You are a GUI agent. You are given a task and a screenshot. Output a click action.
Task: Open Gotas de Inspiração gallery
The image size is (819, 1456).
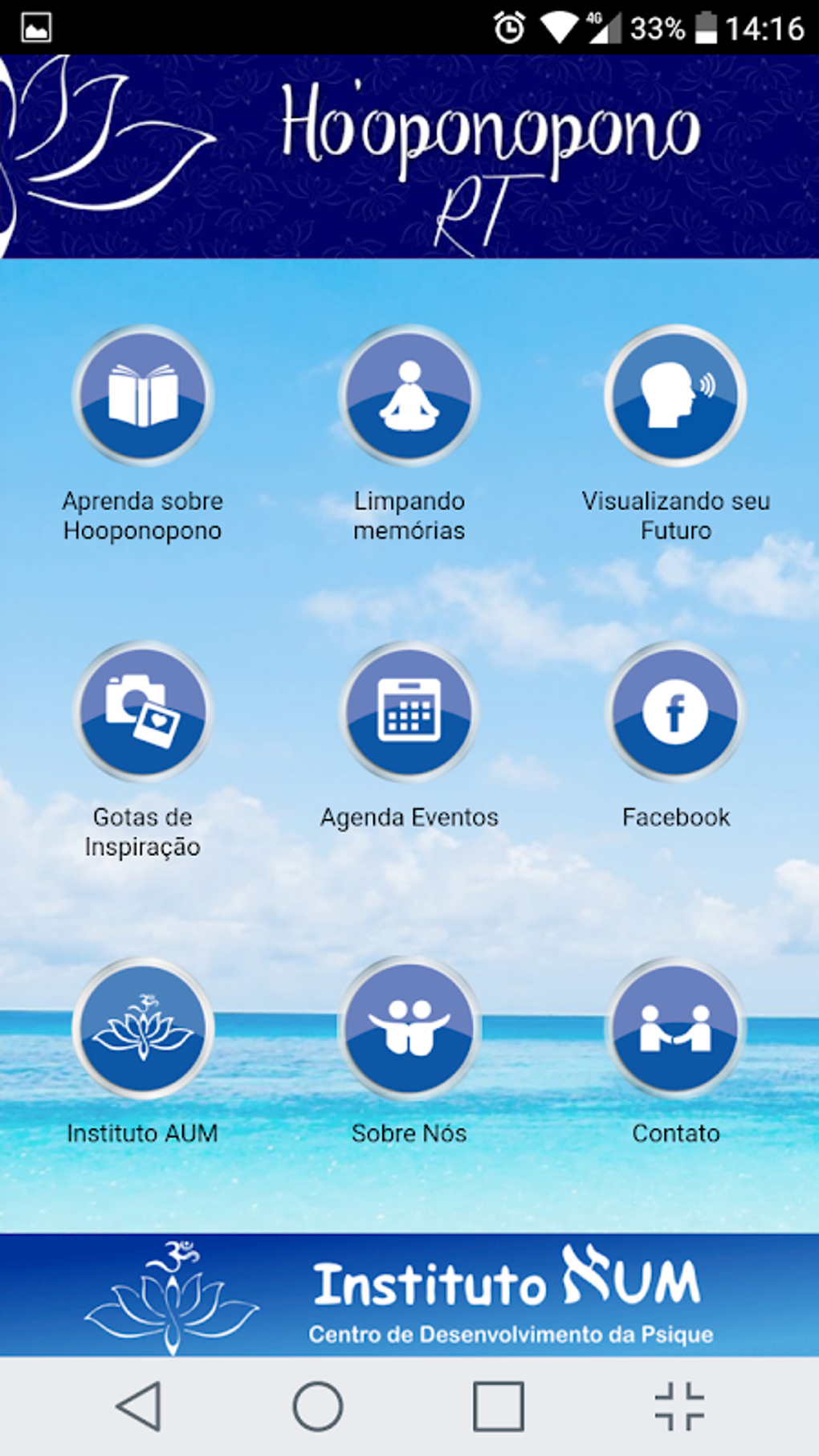tap(143, 712)
